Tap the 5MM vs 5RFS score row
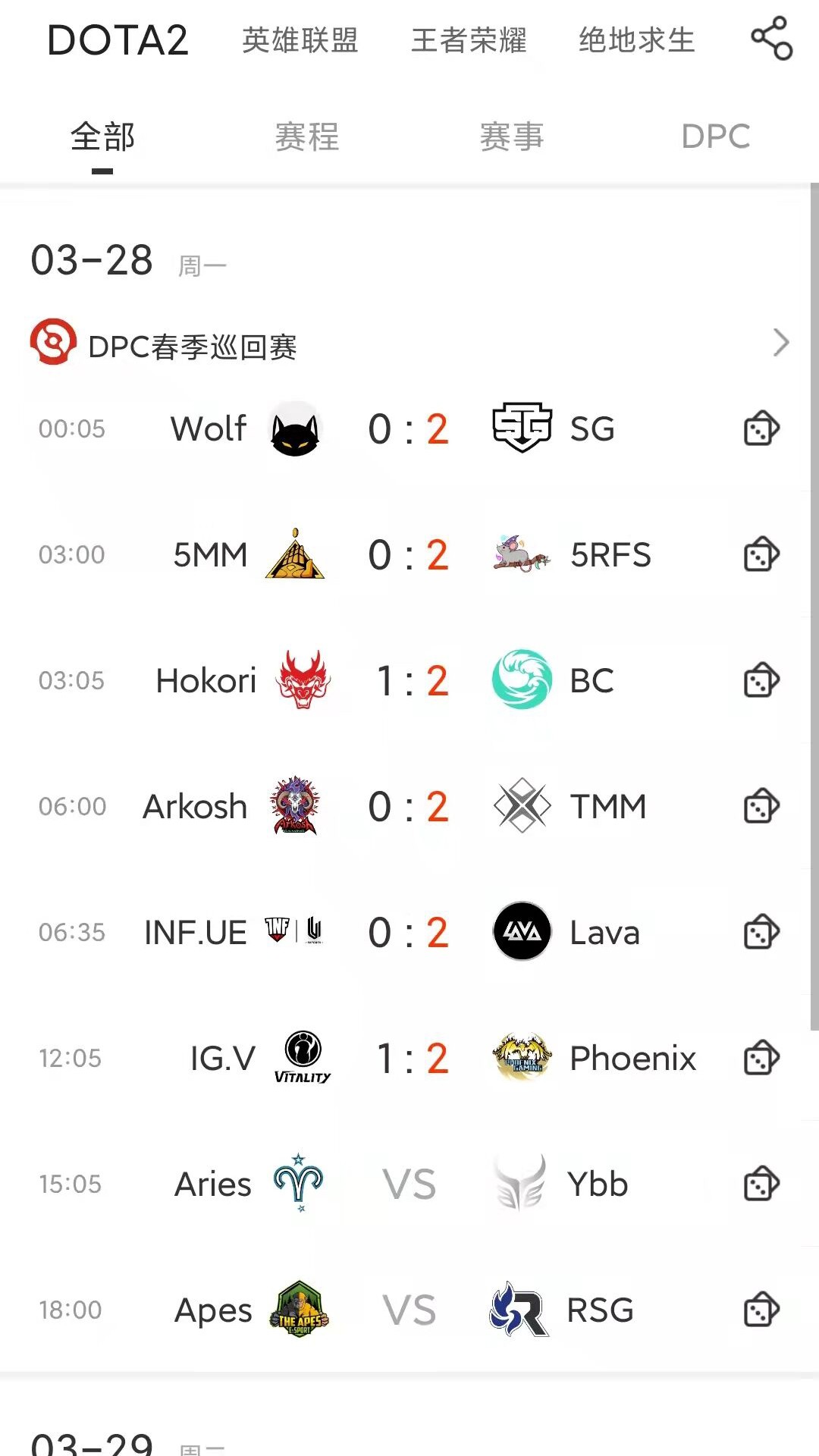This screenshot has height=1456, width=819. pos(408,554)
